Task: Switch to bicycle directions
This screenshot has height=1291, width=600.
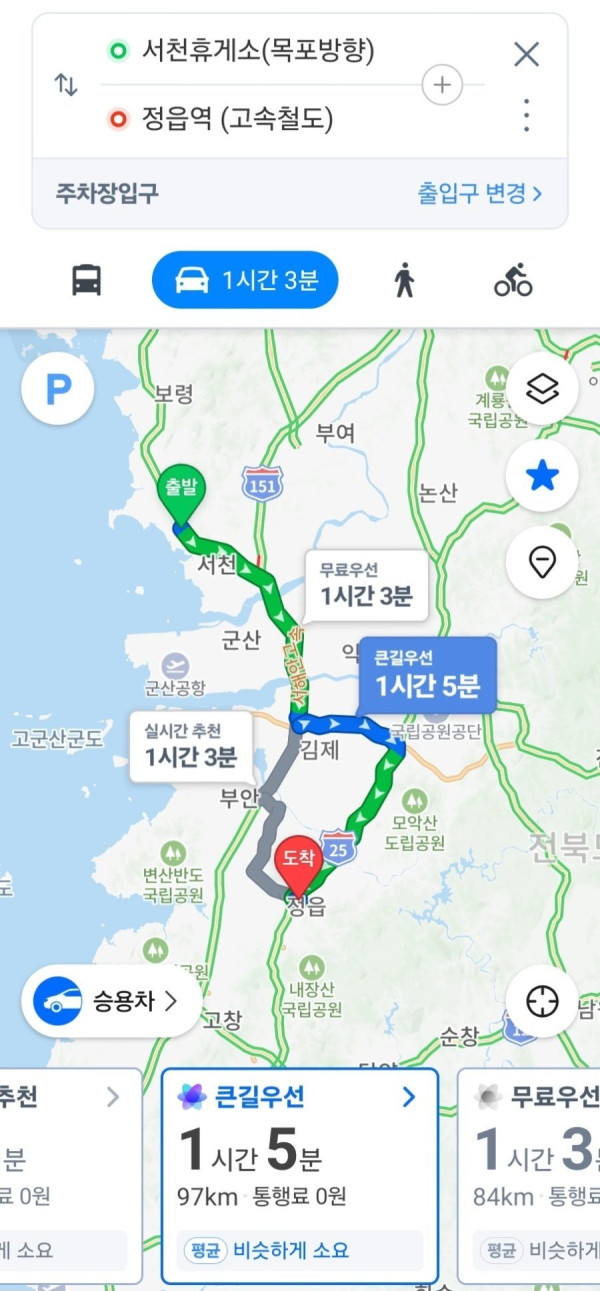Action: pos(513,280)
